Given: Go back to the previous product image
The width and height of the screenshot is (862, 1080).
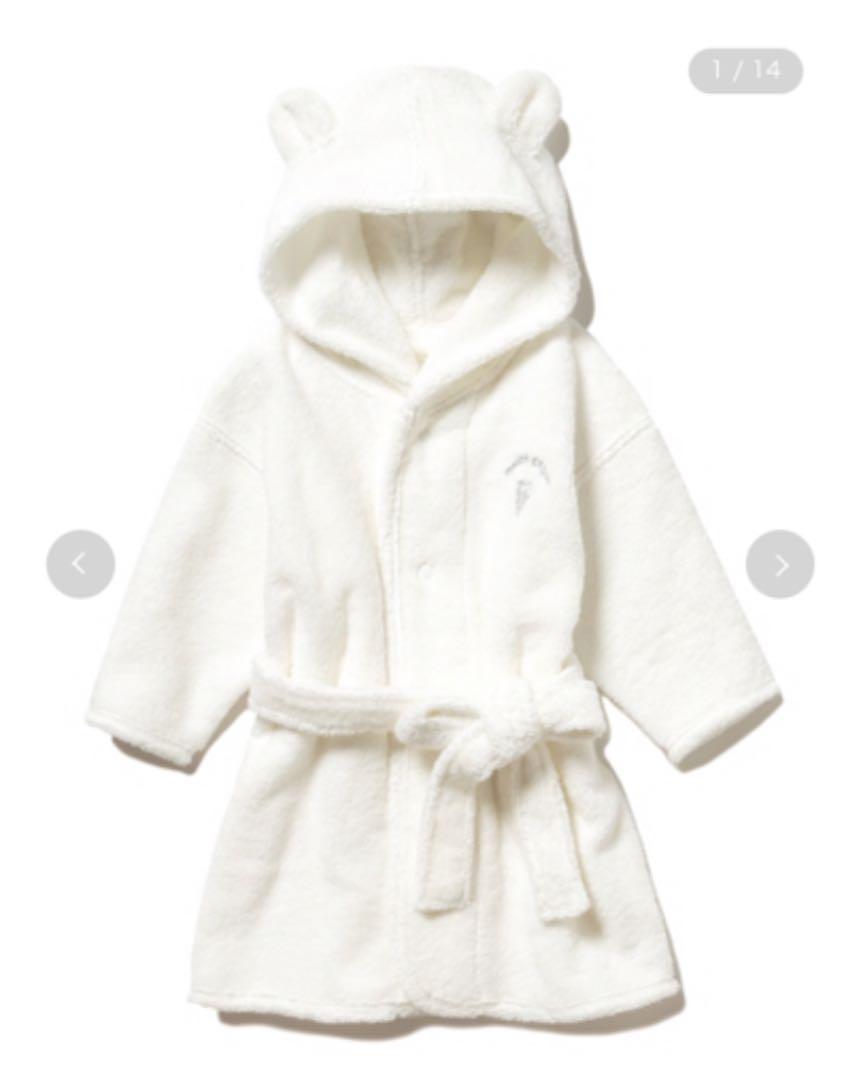Looking at the screenshot, I should 80,565.
